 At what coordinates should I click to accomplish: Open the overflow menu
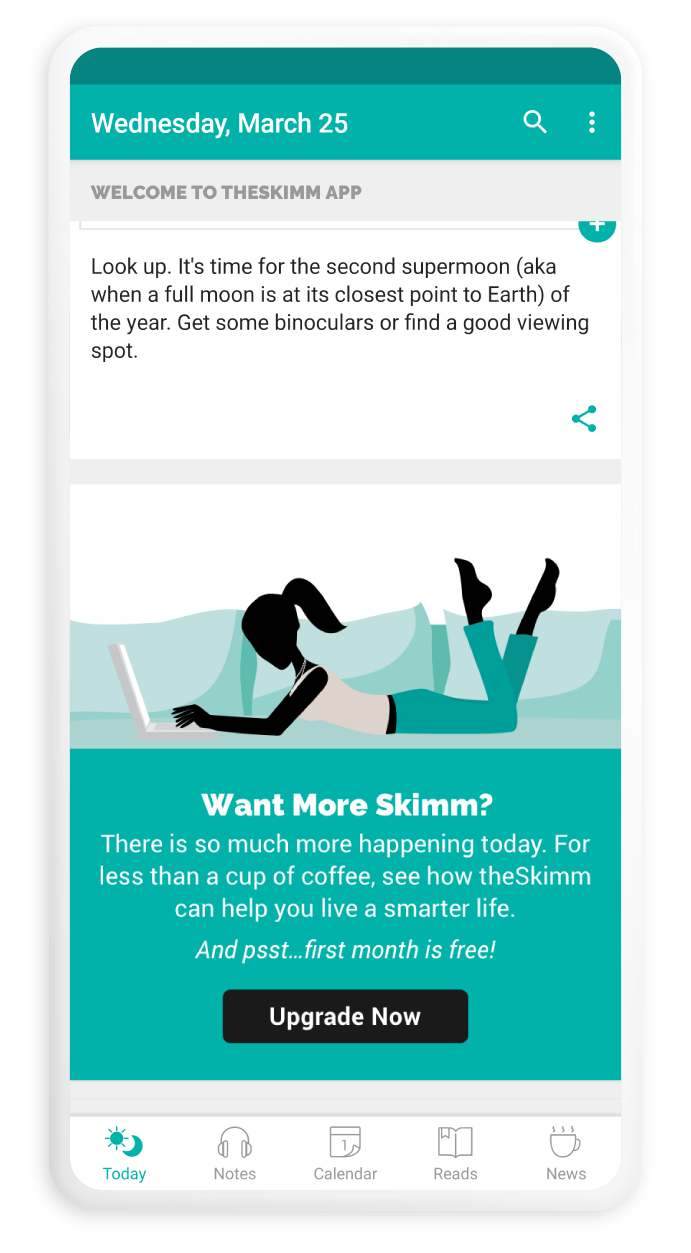[592, 123]
